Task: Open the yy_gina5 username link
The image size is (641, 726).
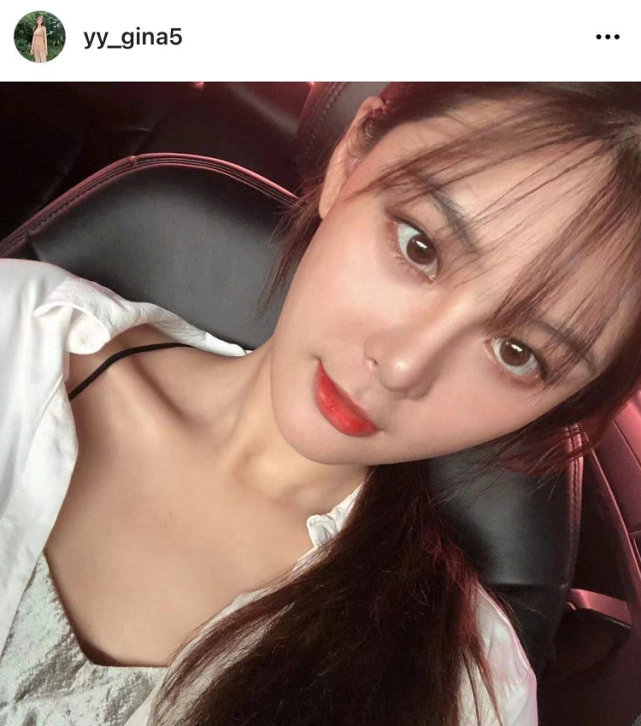Action: (132, 37)
